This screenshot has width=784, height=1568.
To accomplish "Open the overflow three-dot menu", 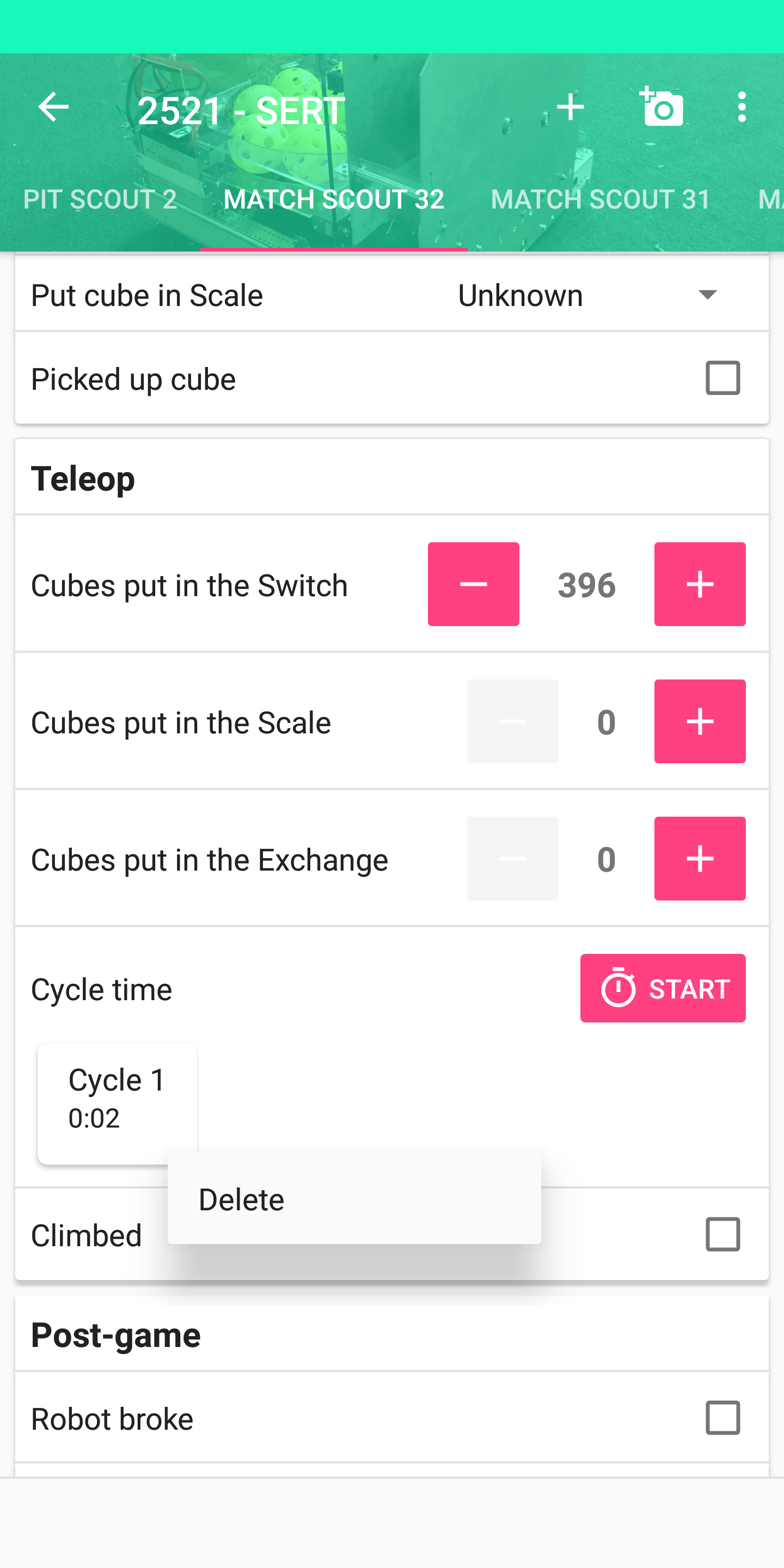I will click(x=742, y=108).
